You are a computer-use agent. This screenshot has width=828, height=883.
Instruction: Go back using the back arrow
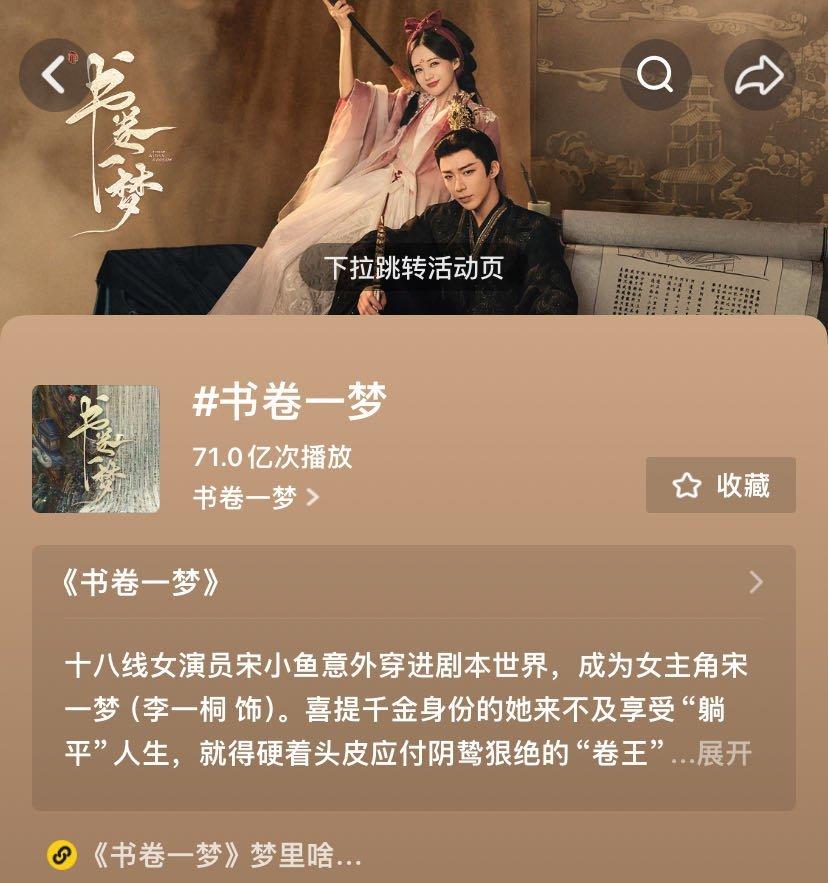(x=53, y=75)
